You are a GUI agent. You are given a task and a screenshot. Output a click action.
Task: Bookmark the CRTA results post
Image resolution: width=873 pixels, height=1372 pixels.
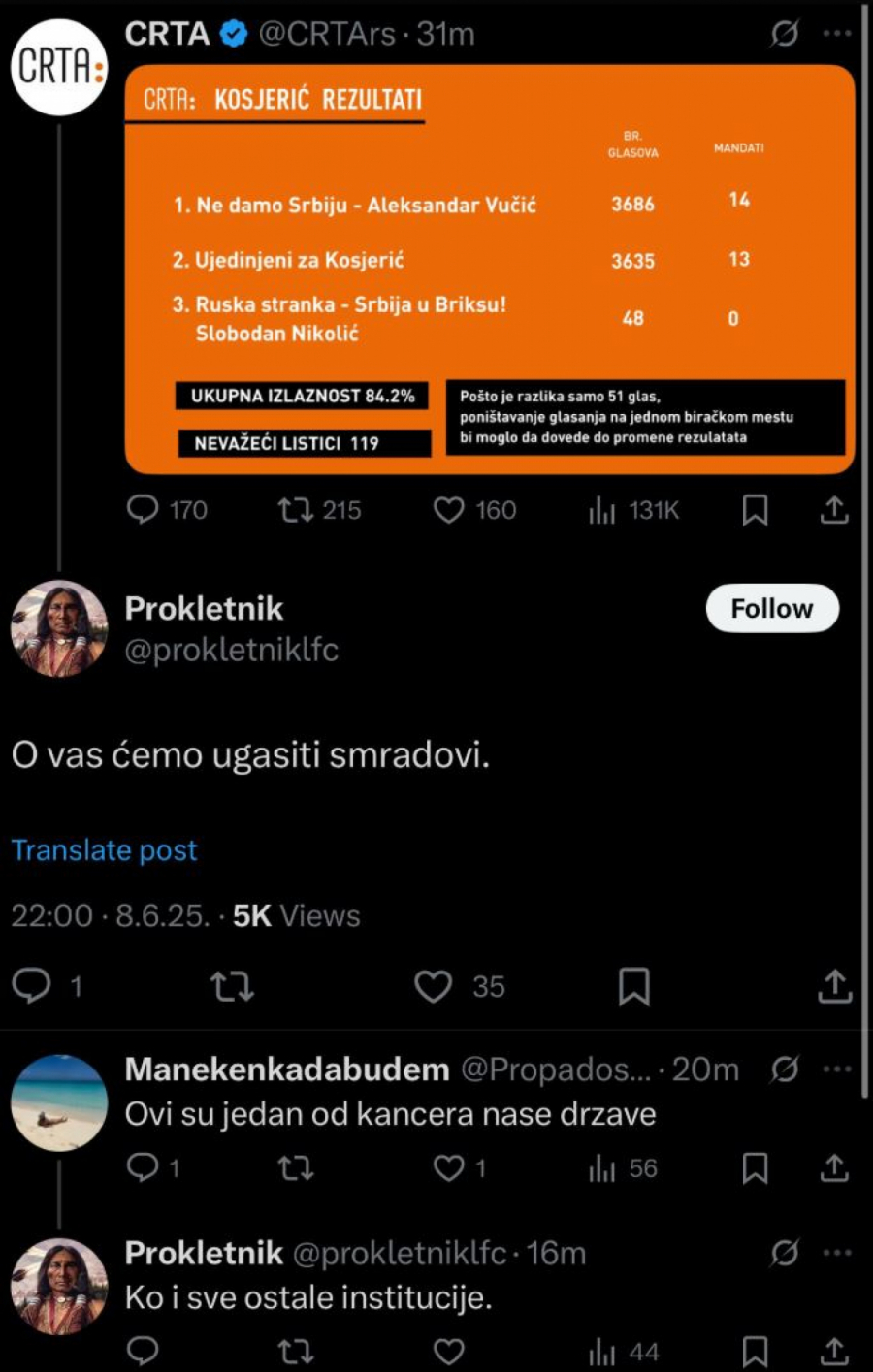(755, 510)
